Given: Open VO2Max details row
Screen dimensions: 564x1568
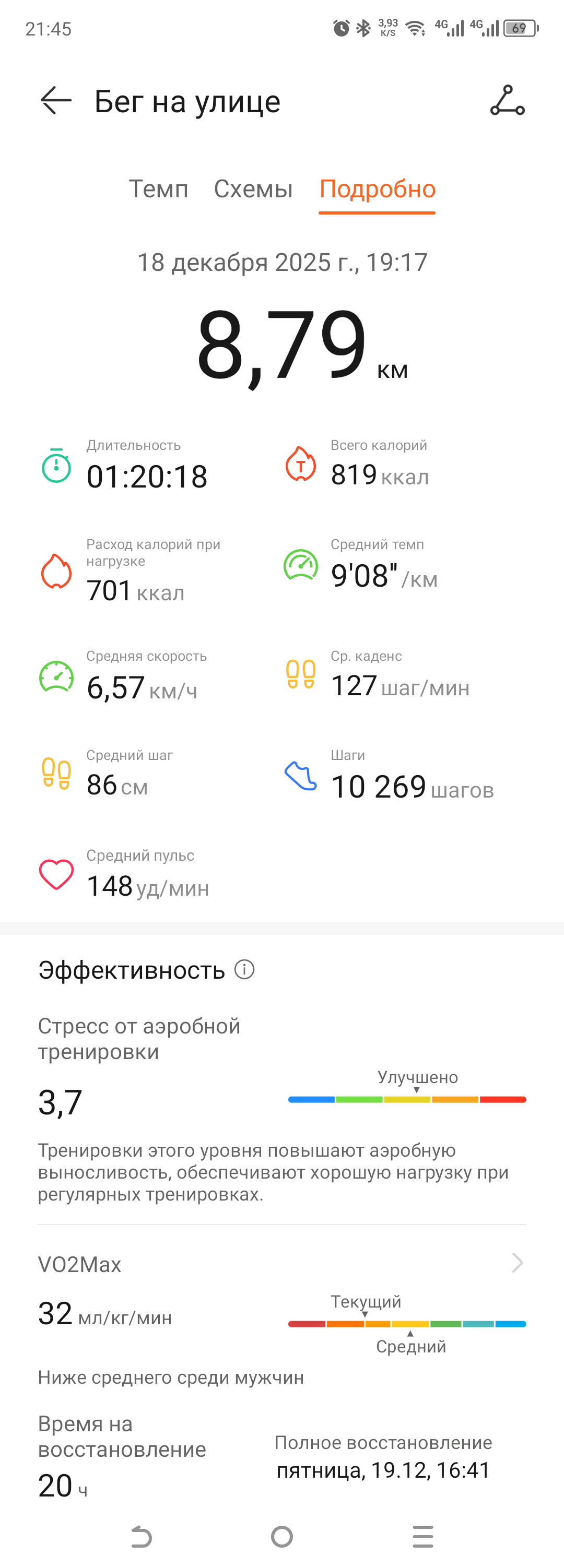Looking at the screenshot, I should [282, 1264].
